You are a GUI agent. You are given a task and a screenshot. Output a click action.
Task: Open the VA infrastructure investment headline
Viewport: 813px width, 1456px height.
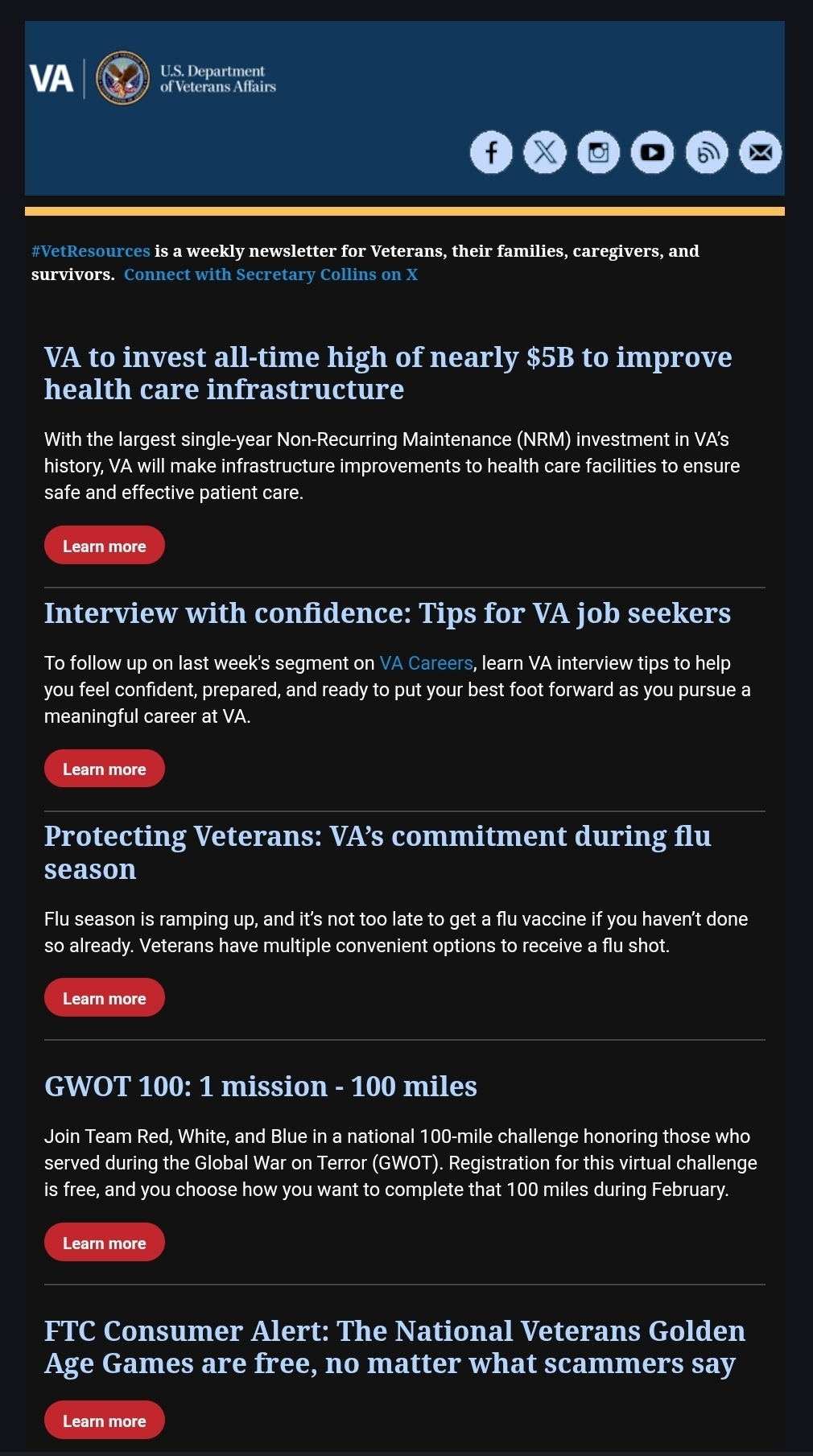click(x=387, y=373)
